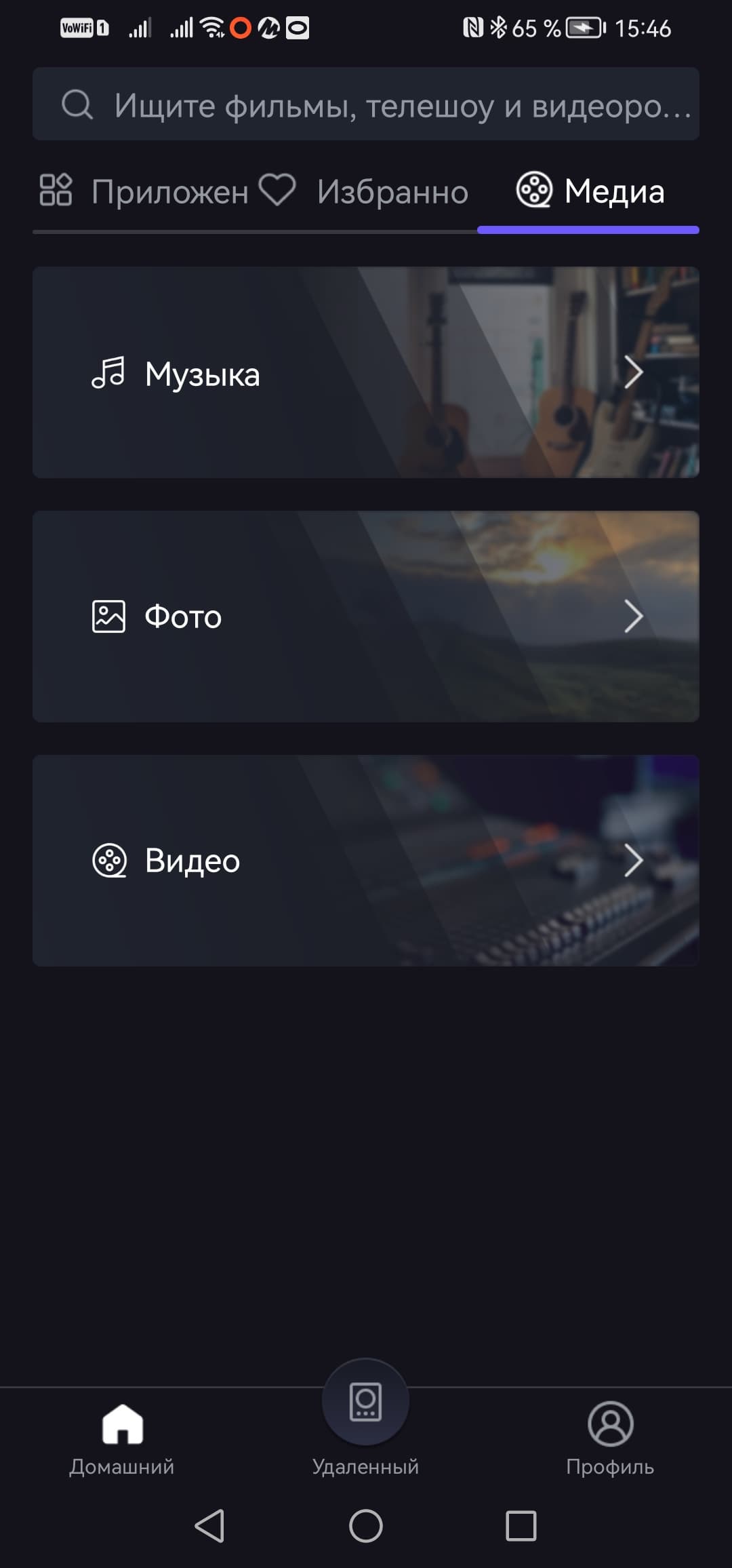Open the Фото media card
This screenshot has height=1568, width=732.
tap(366, 616)
